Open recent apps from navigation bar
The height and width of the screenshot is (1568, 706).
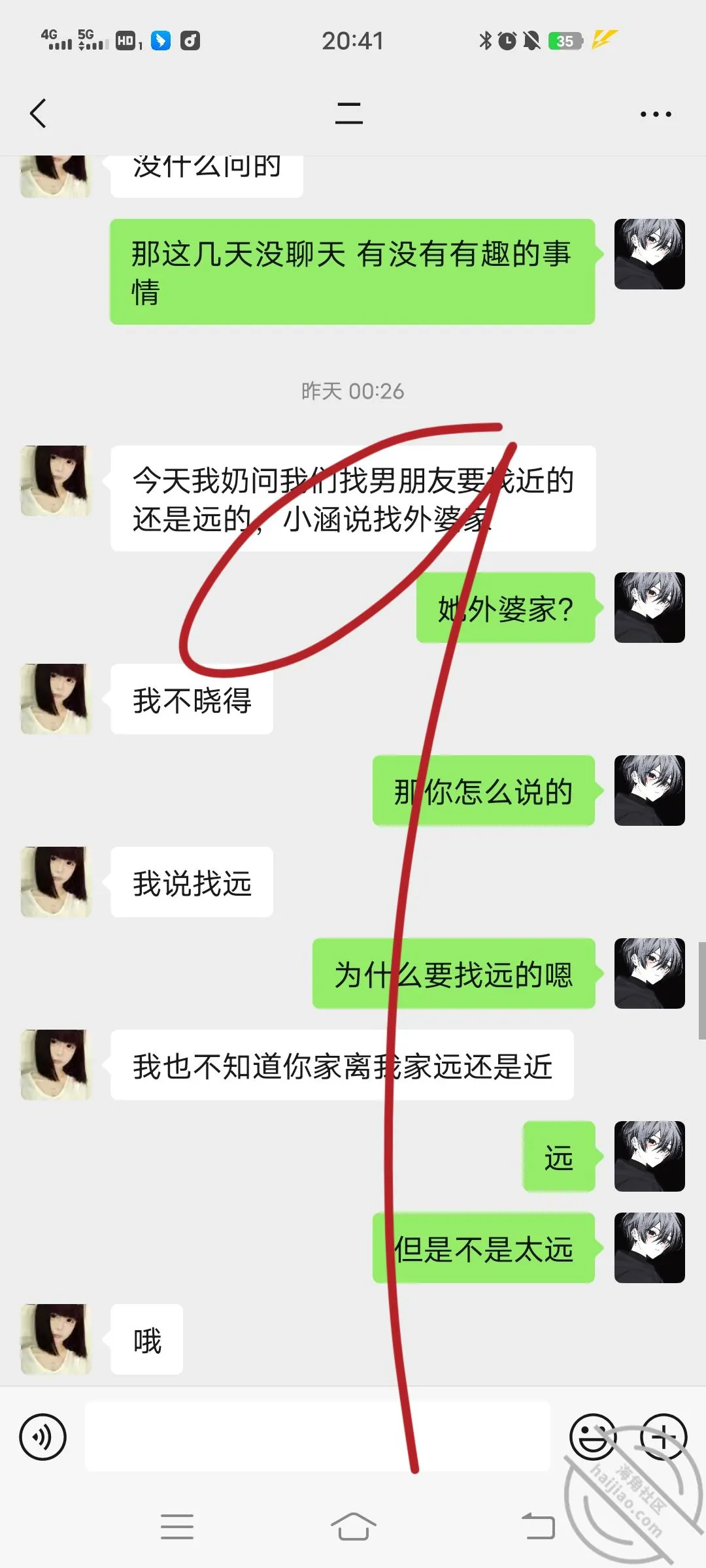pyautogui.click(x=177, y=1527)
